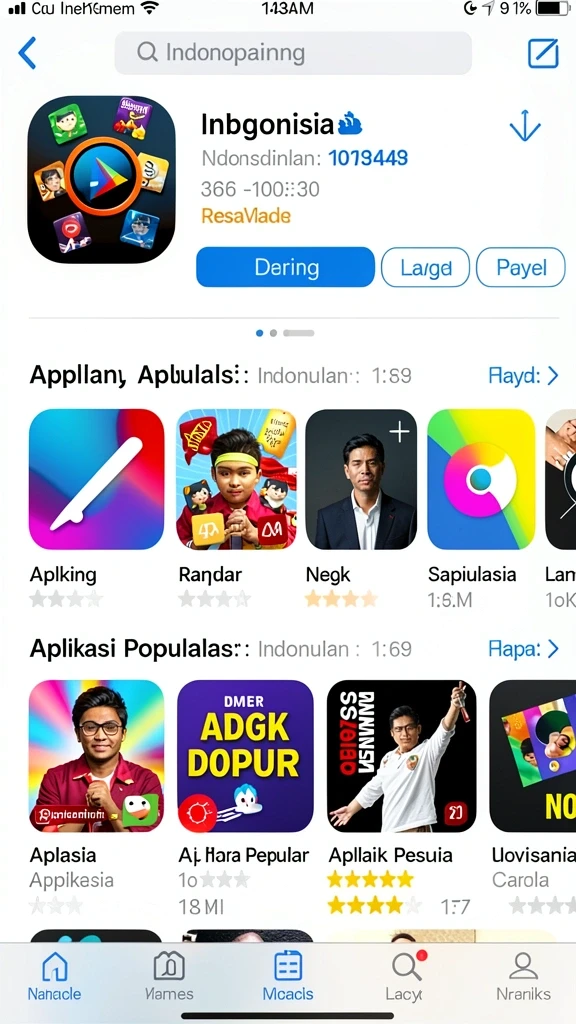Tap the Payel button
The image size is (576, 1024).
521,267
